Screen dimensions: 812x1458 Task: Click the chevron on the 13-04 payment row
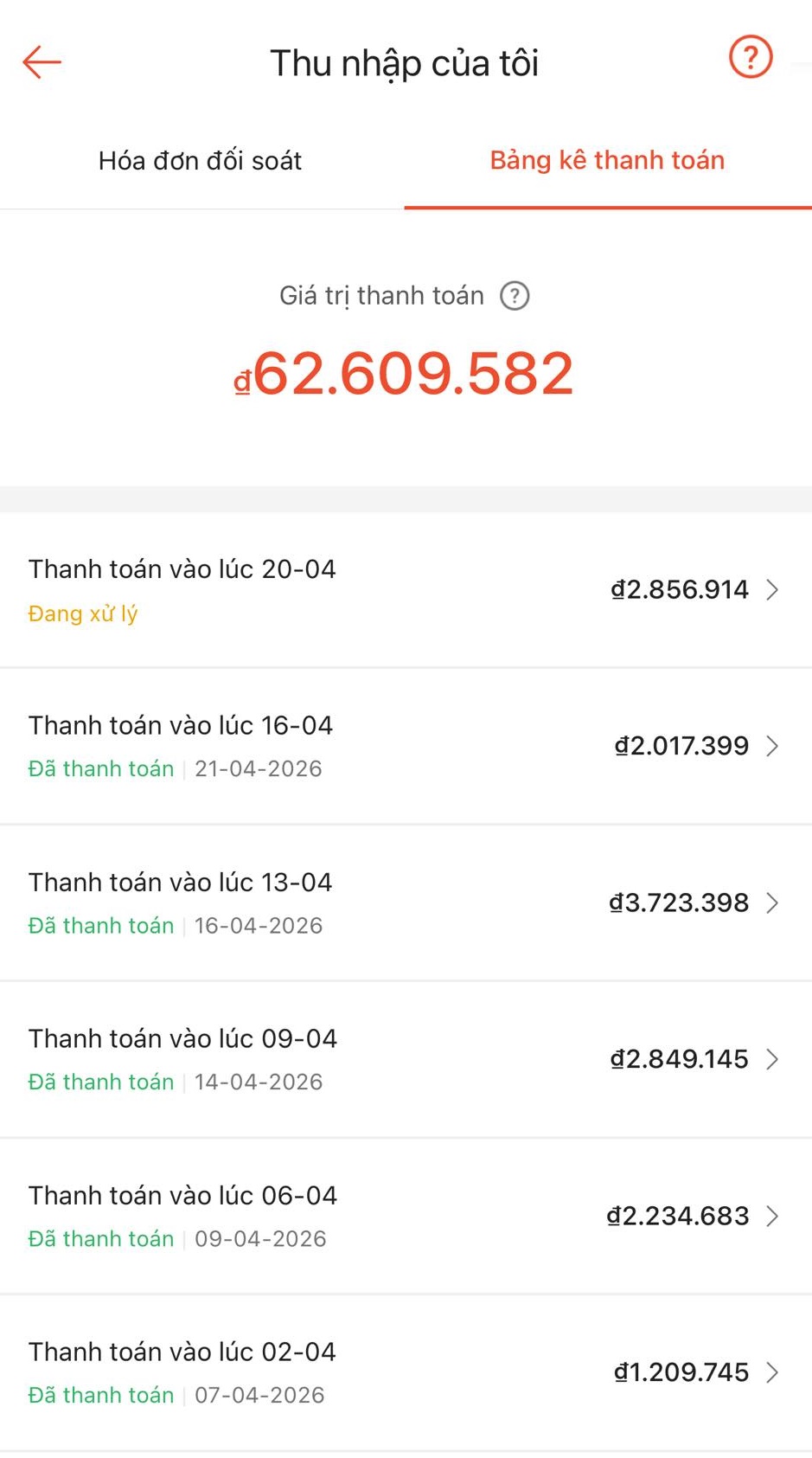point(772,902)
